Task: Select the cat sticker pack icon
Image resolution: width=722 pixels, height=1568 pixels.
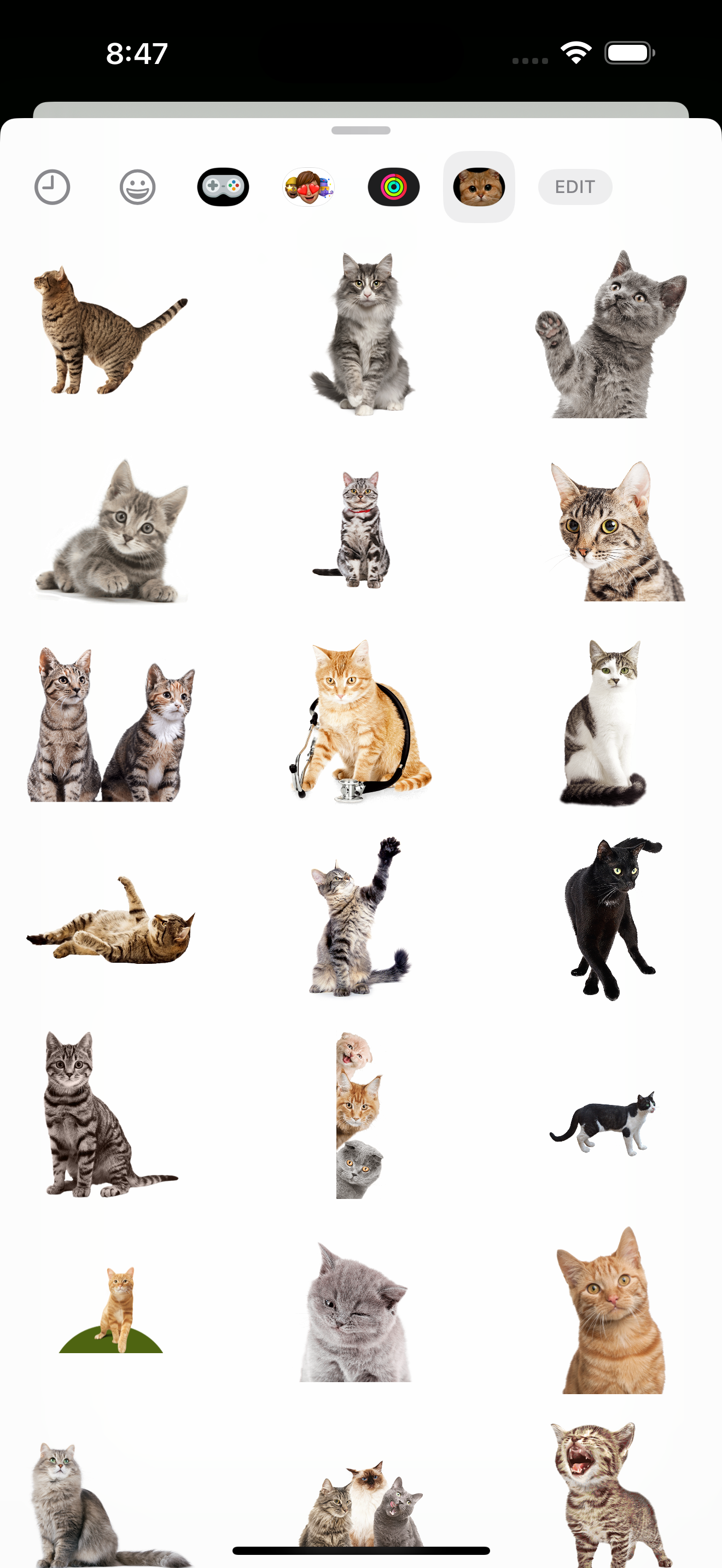Action: [479, 187]
